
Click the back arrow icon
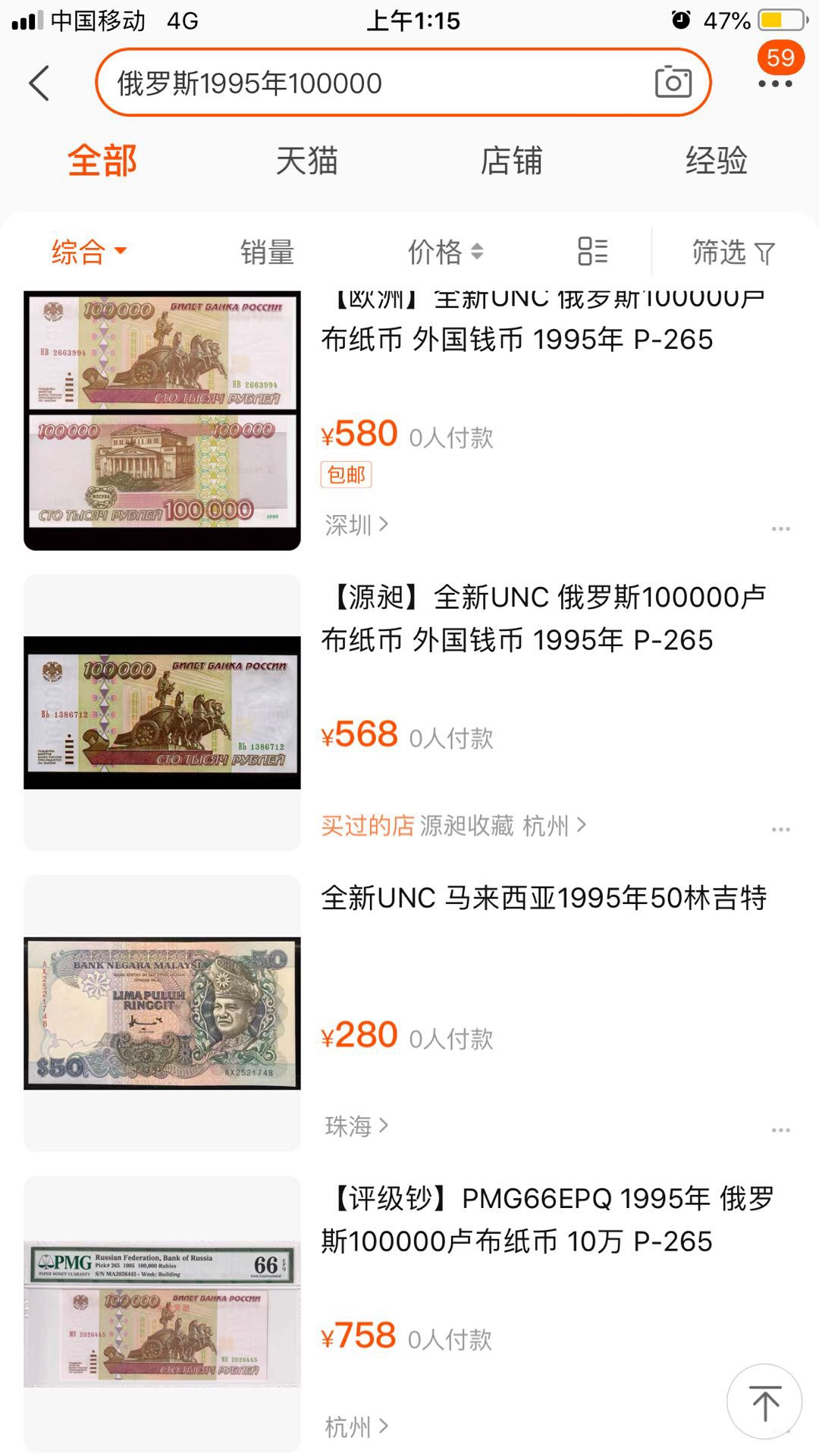tap(37, 83)
